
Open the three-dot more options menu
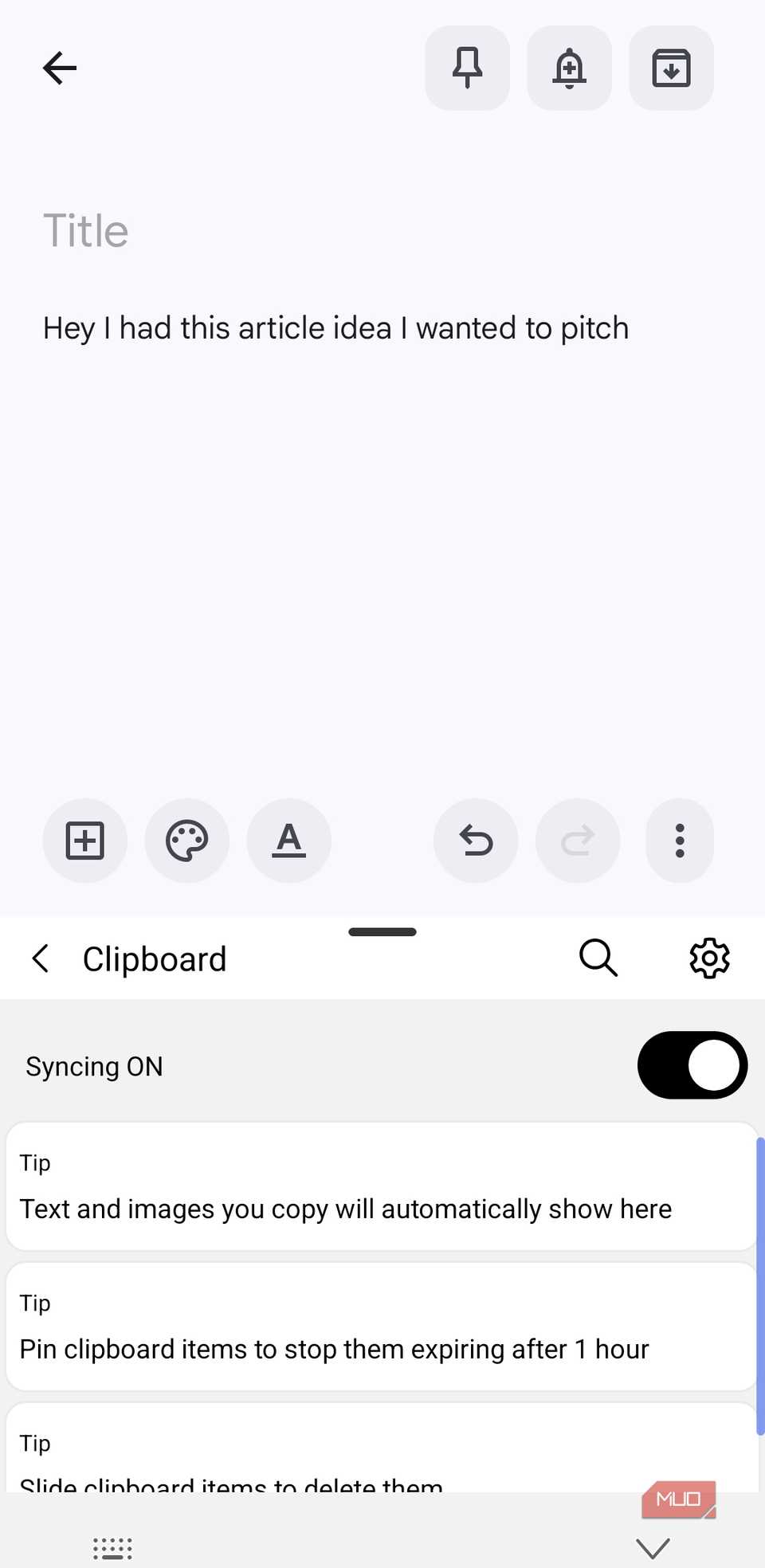pyautogui.click(x=679, y=841)
